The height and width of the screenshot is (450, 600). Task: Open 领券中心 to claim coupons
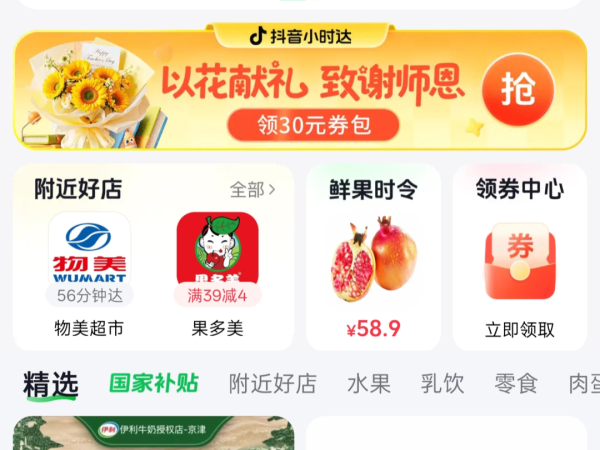tap(519, 258)
